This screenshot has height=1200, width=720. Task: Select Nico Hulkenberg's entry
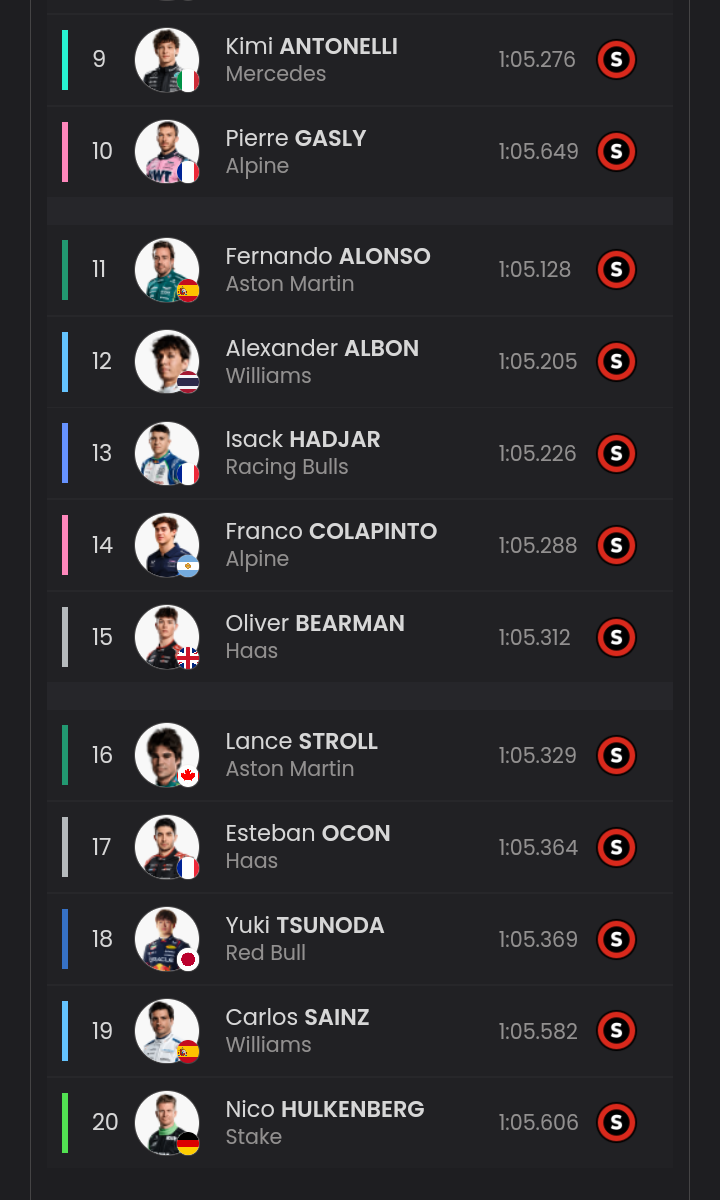360,1122
